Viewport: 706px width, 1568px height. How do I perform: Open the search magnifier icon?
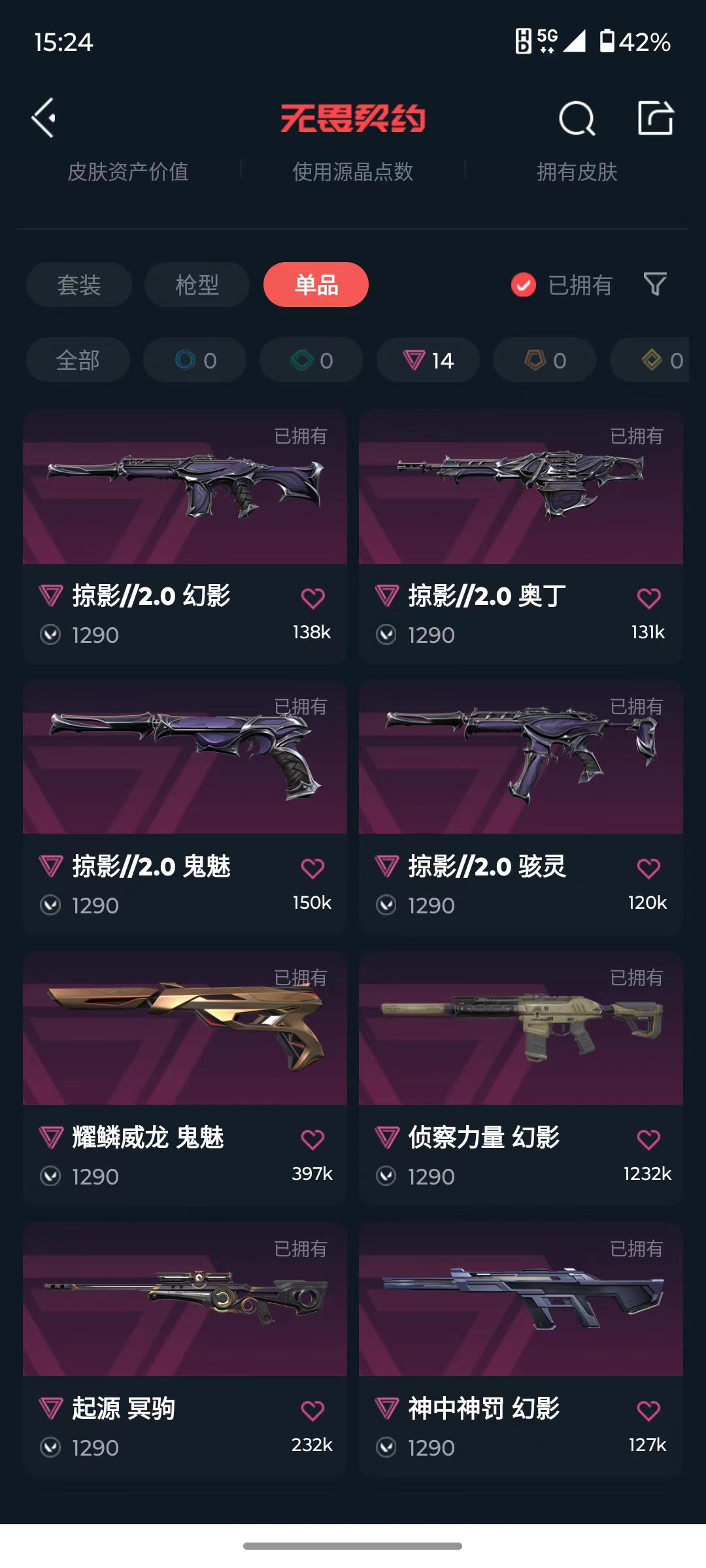pos(577,118)
